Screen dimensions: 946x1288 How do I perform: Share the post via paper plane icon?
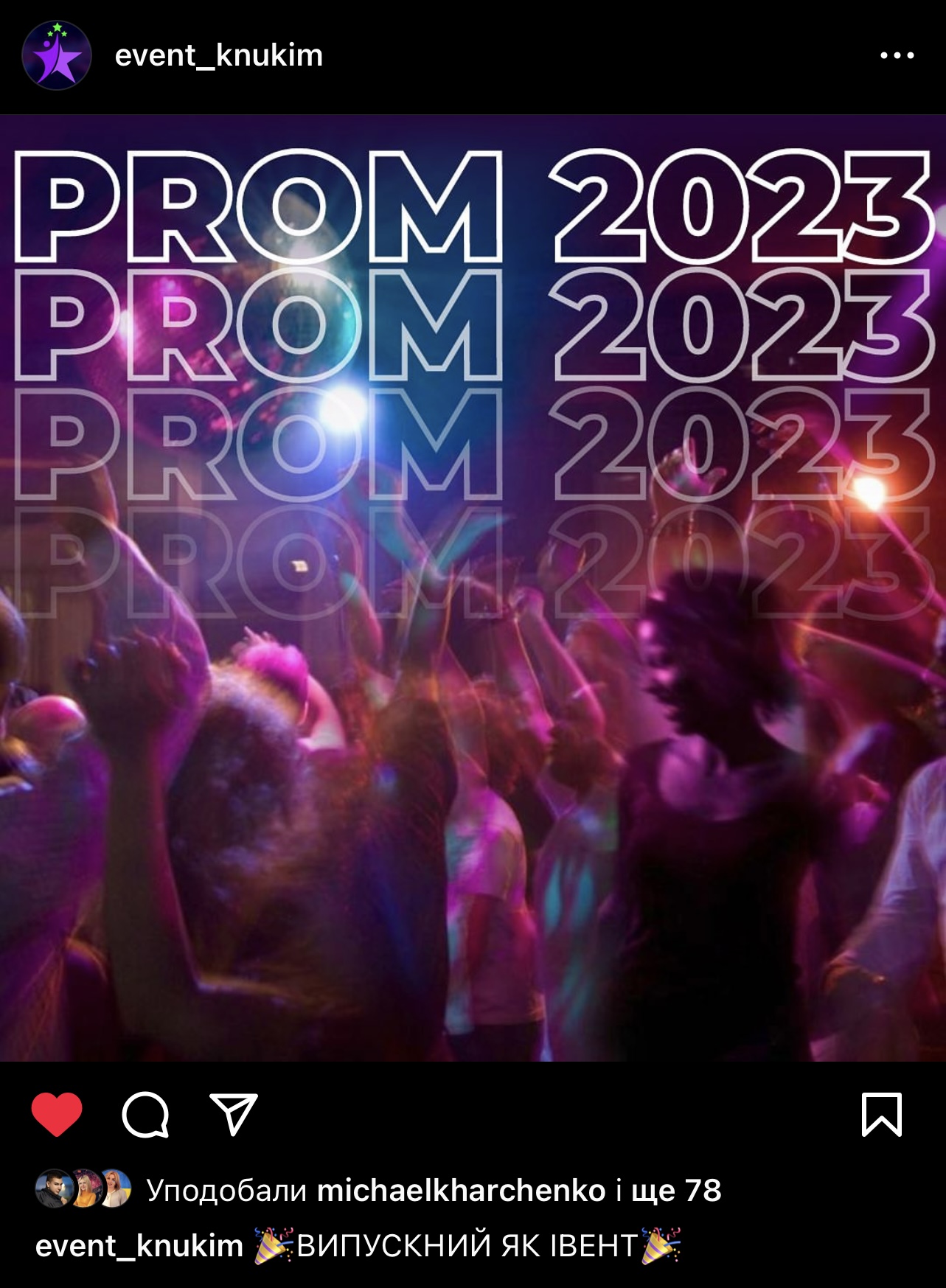coord(234,1113)
